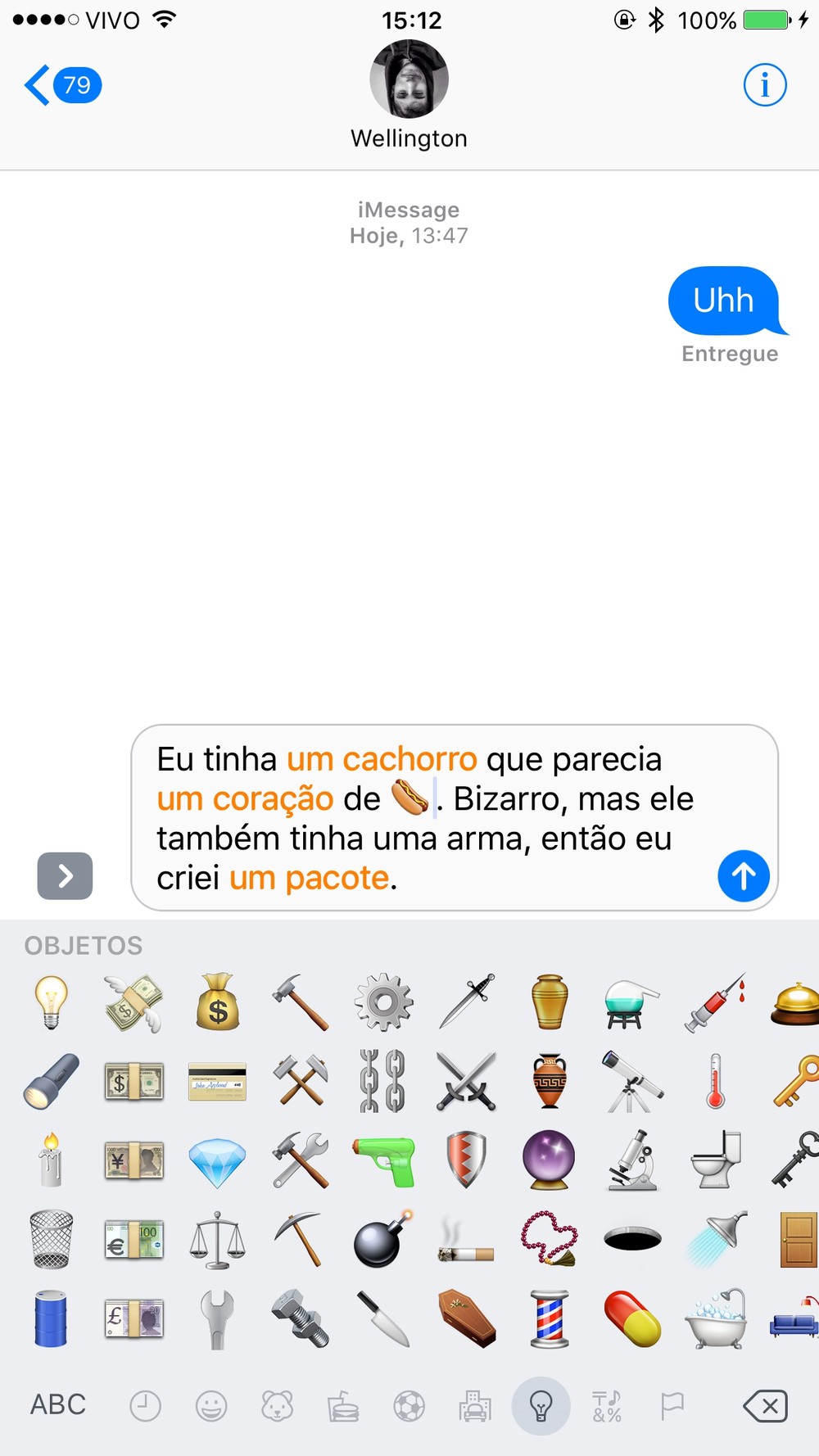Screen dimensions: 819x1456
Task: Switch to sports emoji category
Action: pyautogui.click(x=409, y=1407)
